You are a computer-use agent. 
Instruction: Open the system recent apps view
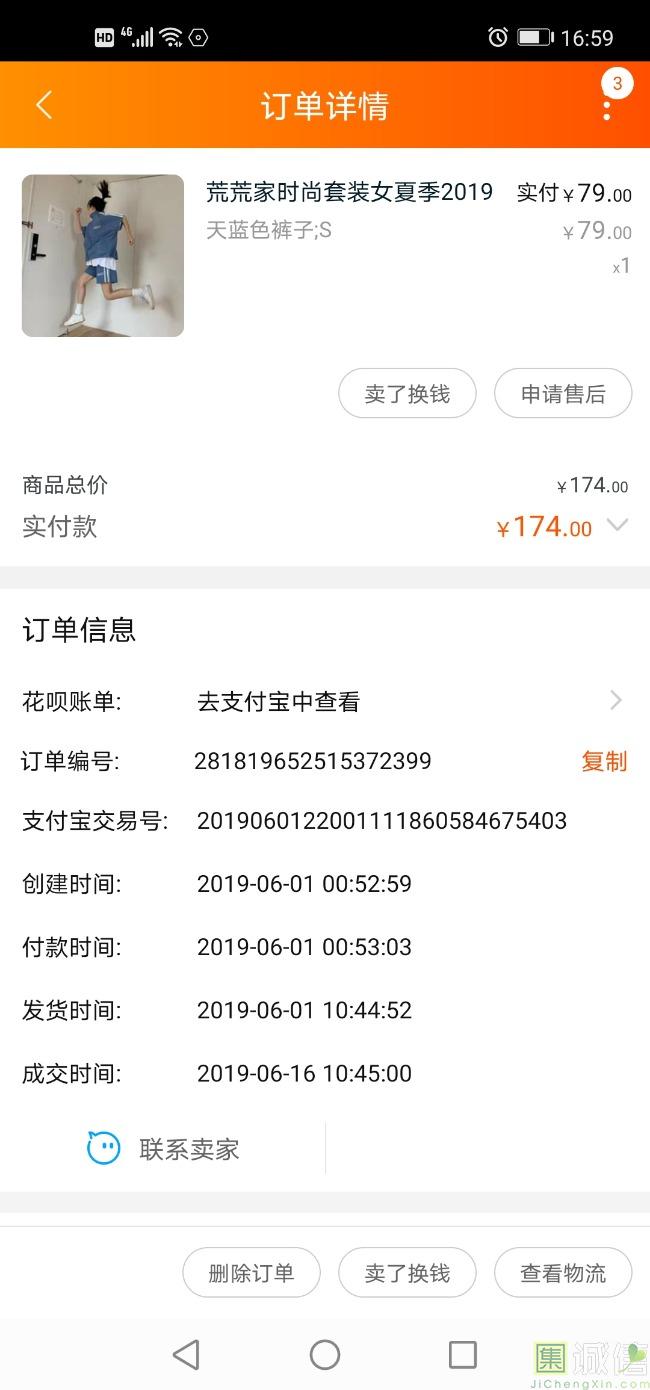coord(463,1355)
